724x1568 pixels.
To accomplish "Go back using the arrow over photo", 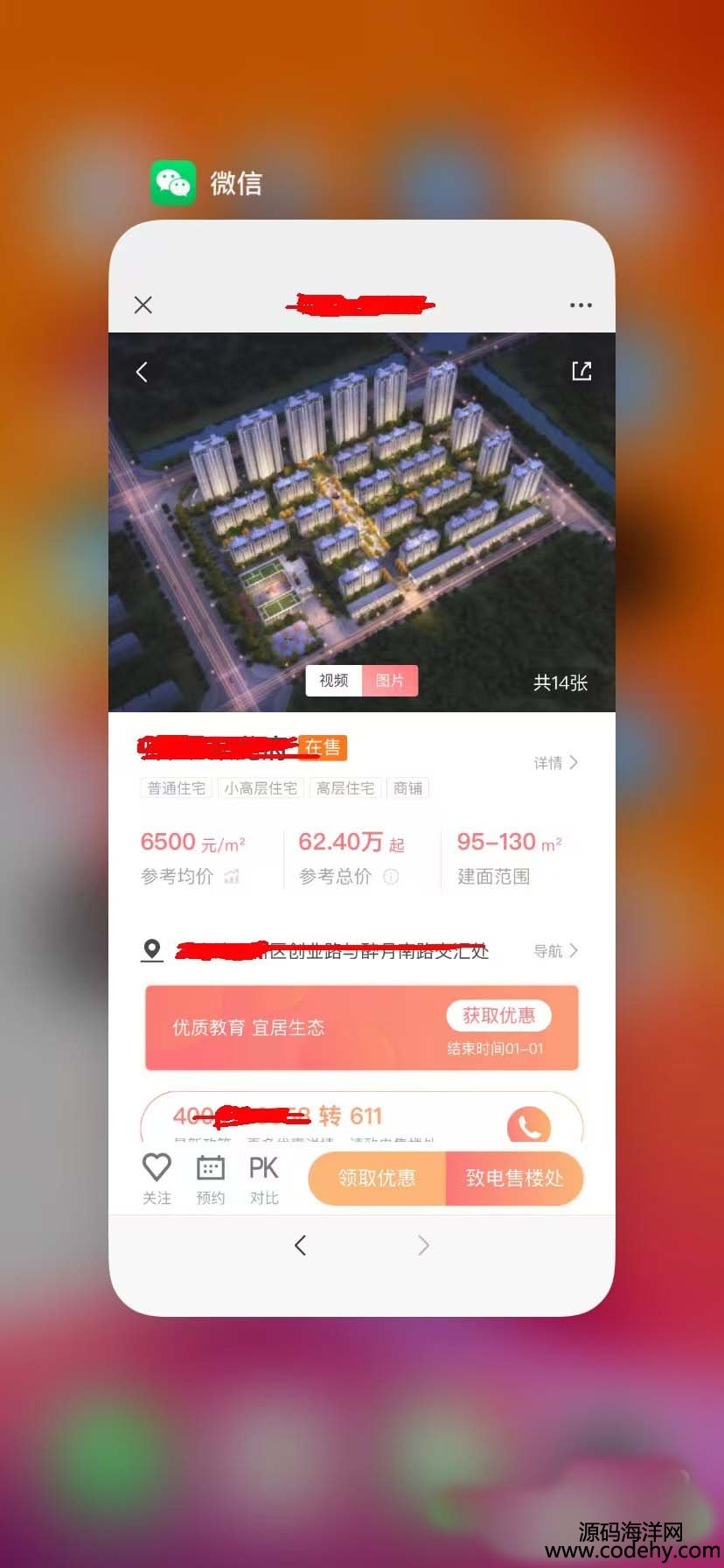I will pos(142,372).
